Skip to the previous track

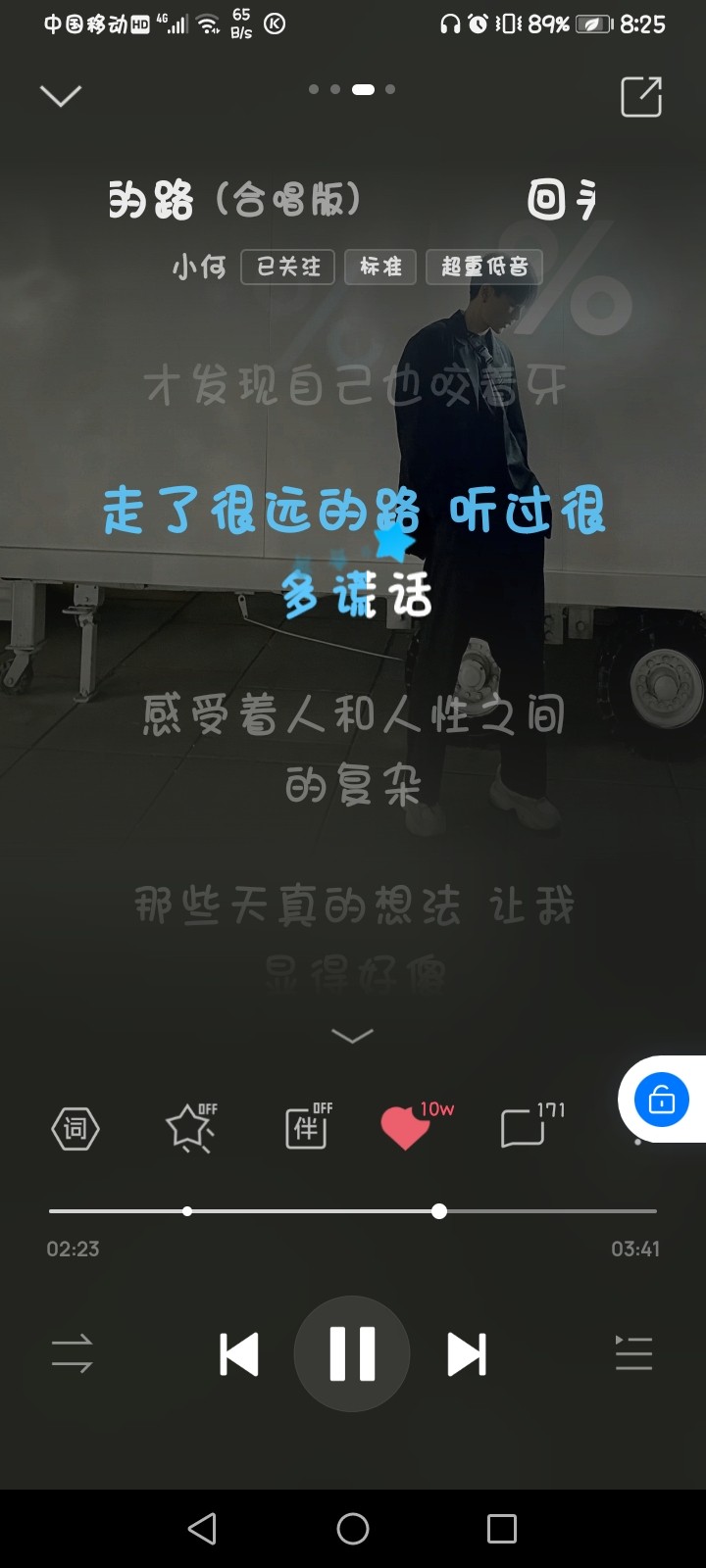pyautogui.click(x=238, y=1354)
